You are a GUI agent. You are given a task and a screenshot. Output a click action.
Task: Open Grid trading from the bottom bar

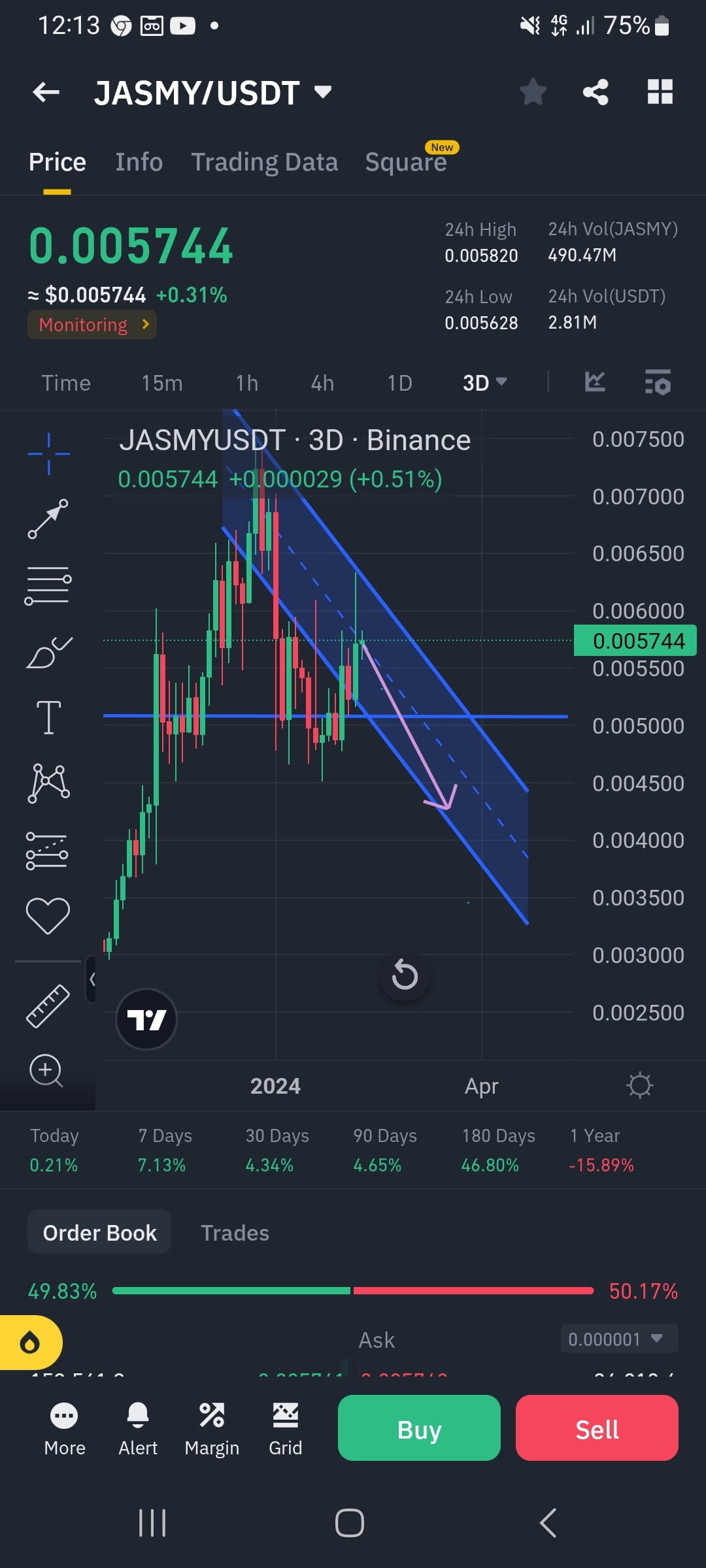pyautogui.click(x=286, y=1428)
